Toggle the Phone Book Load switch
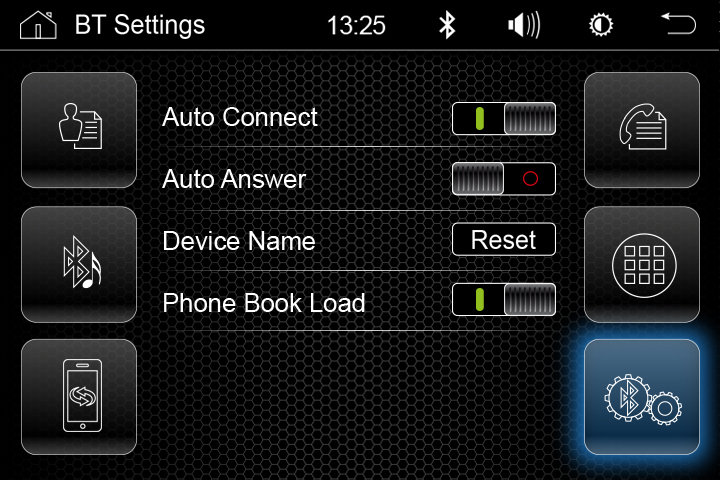 [503, 300]
